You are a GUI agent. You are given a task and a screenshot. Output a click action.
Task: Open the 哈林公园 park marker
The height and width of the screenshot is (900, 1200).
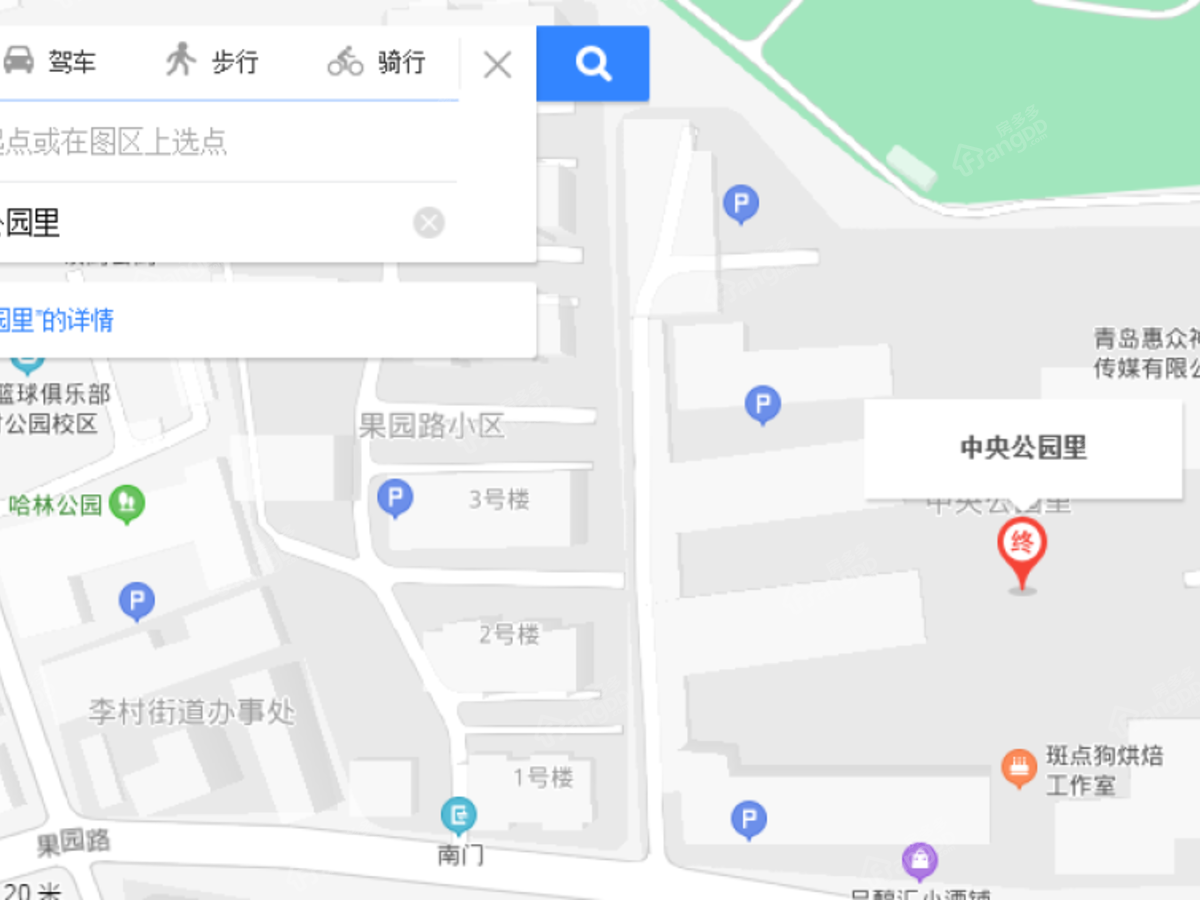click(127, 503)
